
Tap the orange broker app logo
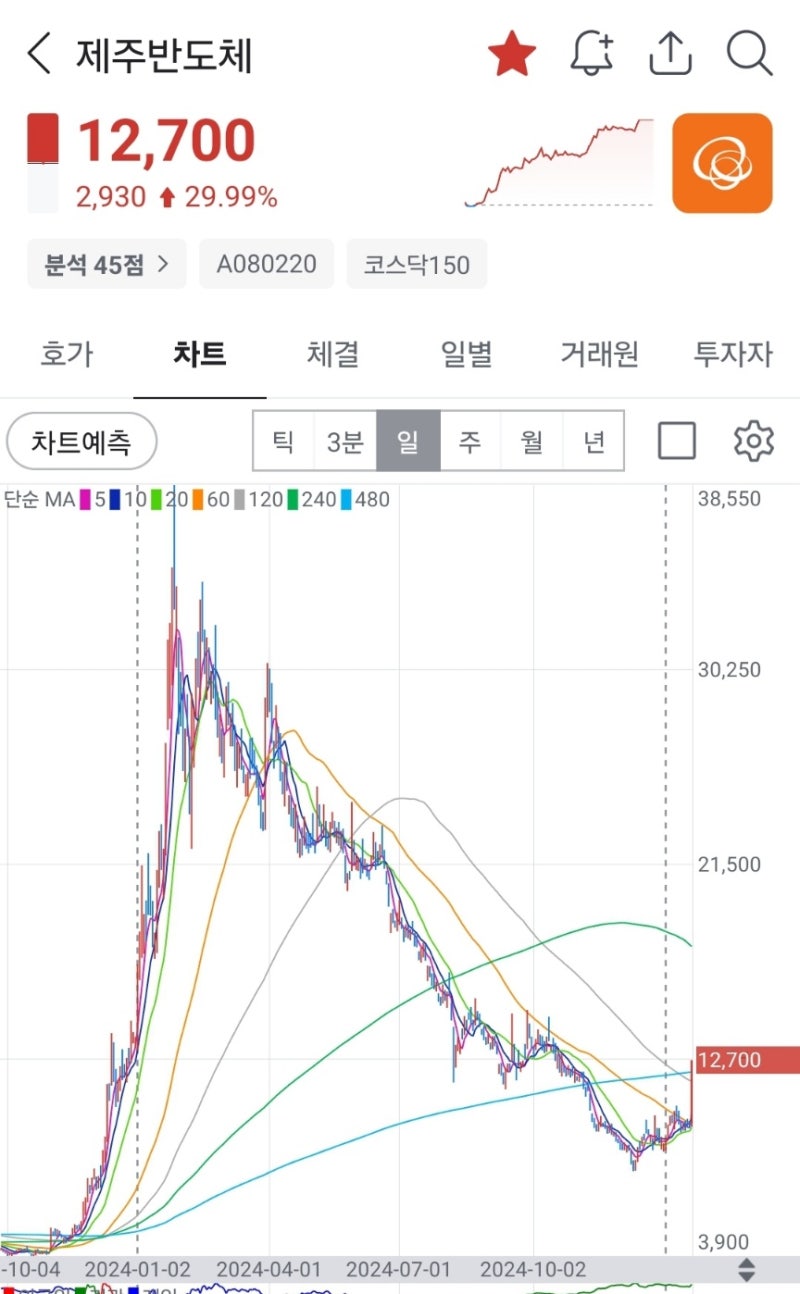click(722, 162)
